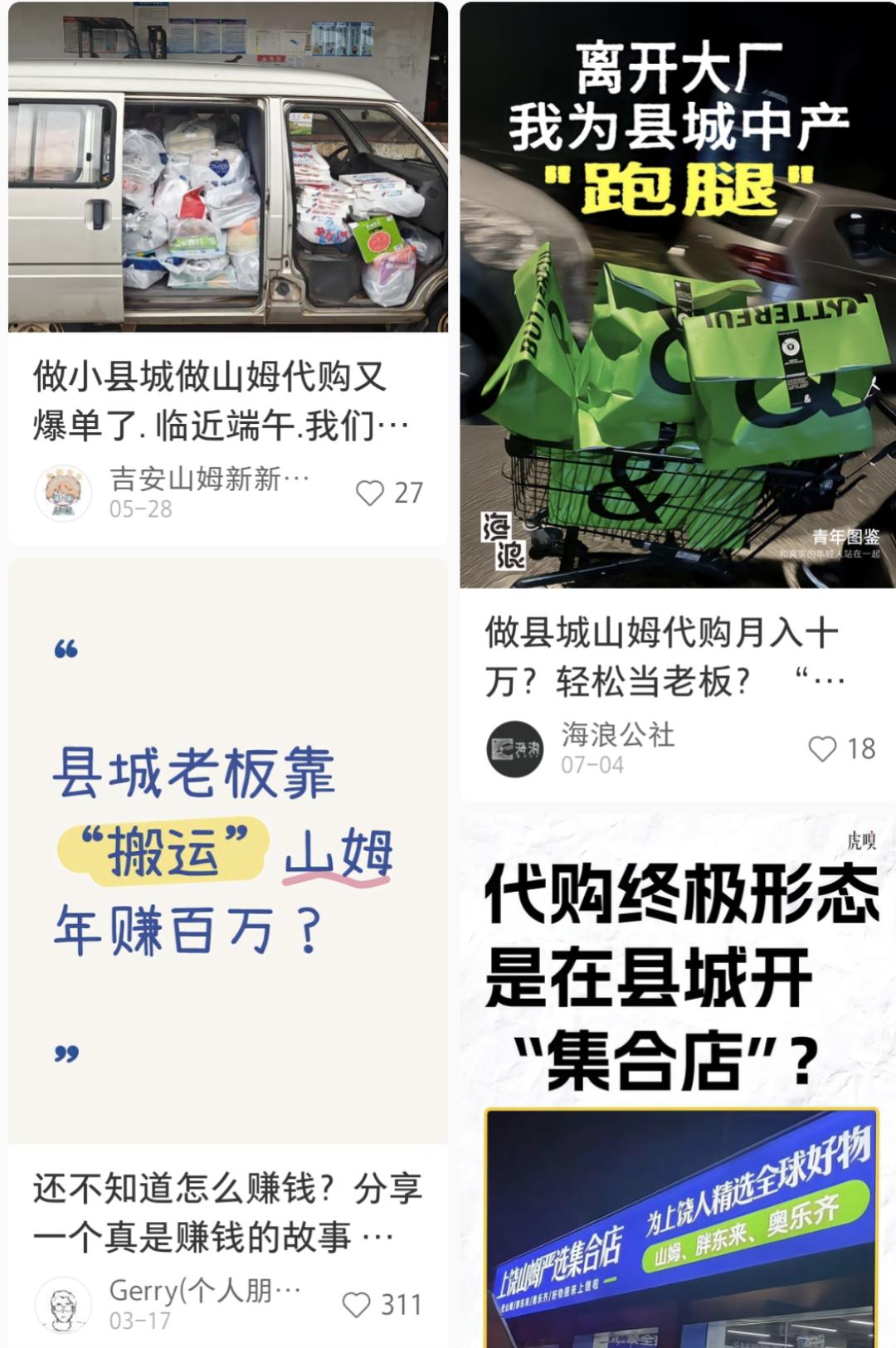Like the 吉安山姆新新 post
This screenshot has width=896, height=1348.
pyautogui.click(x=371, y=493)
